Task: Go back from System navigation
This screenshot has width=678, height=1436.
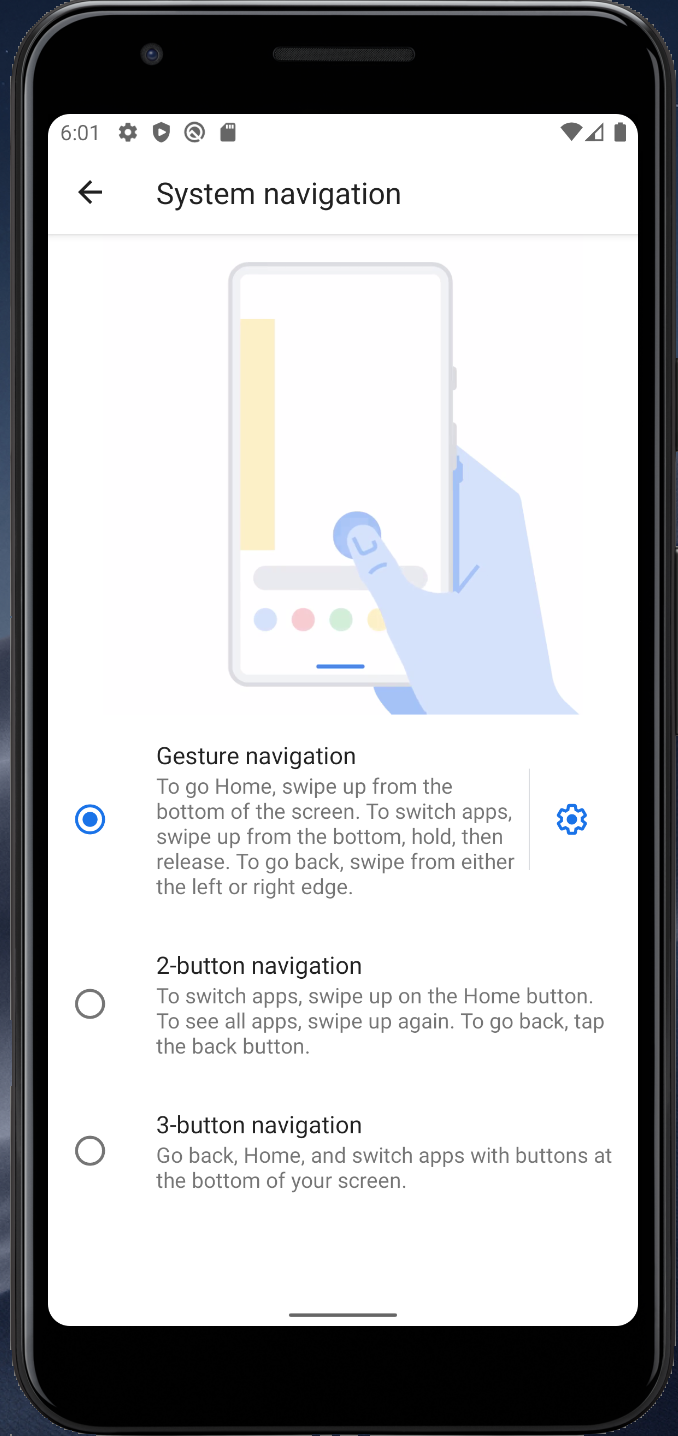Action: coord(90,192)
